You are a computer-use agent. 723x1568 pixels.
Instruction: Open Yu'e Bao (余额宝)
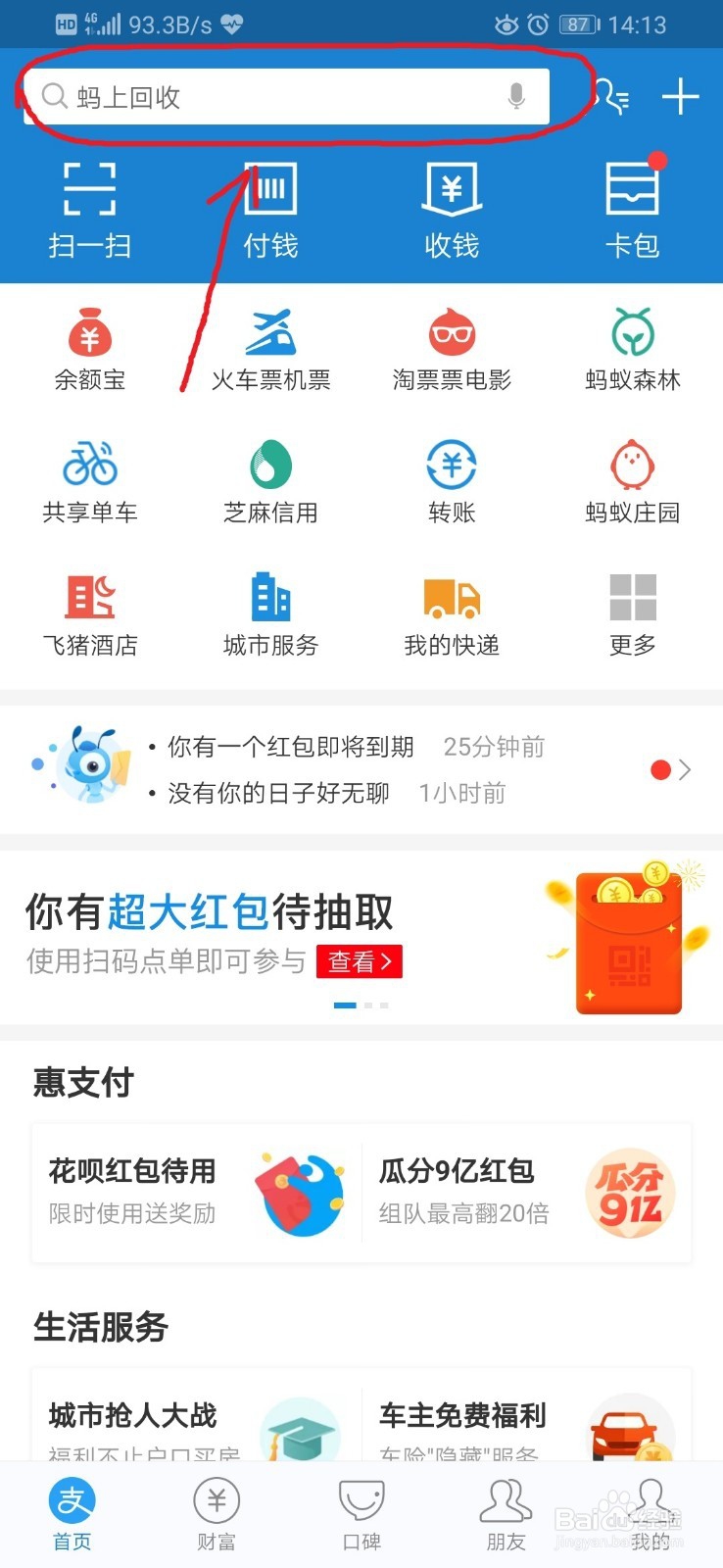click(x=90, y=348)
